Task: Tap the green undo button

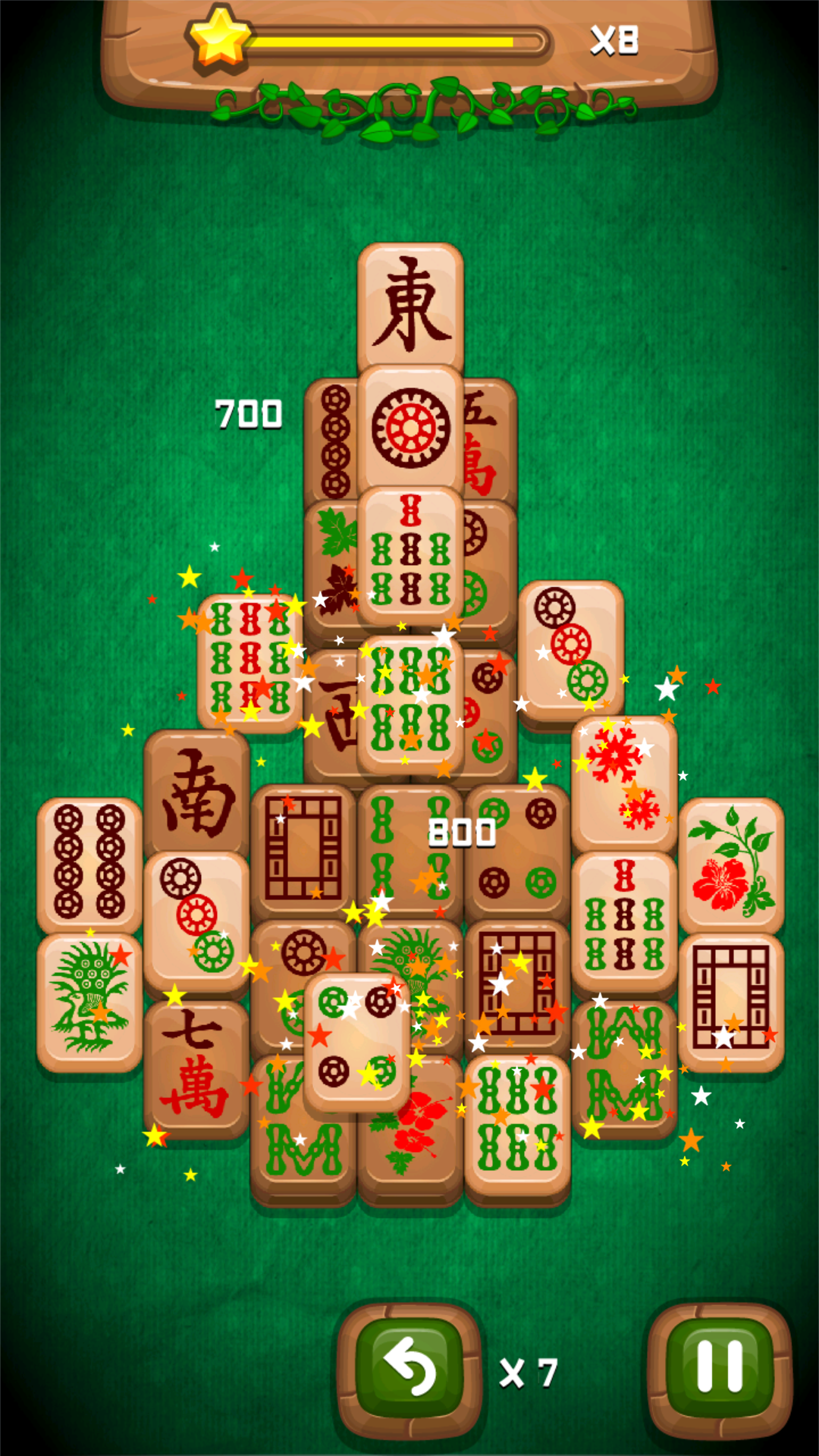Action: (x=409, y=1369)
